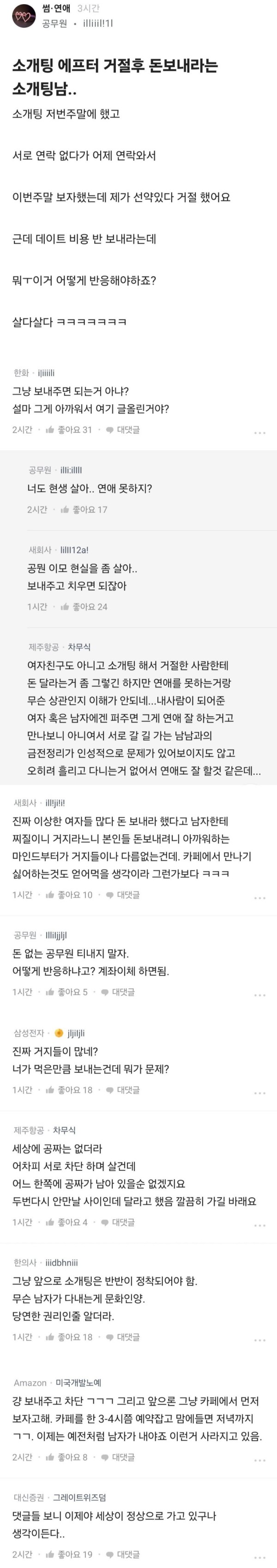The height and width of the screenshot is (1568, 277).
Task: Open the 썸·연애 topic channel
Action: point(56,9)
